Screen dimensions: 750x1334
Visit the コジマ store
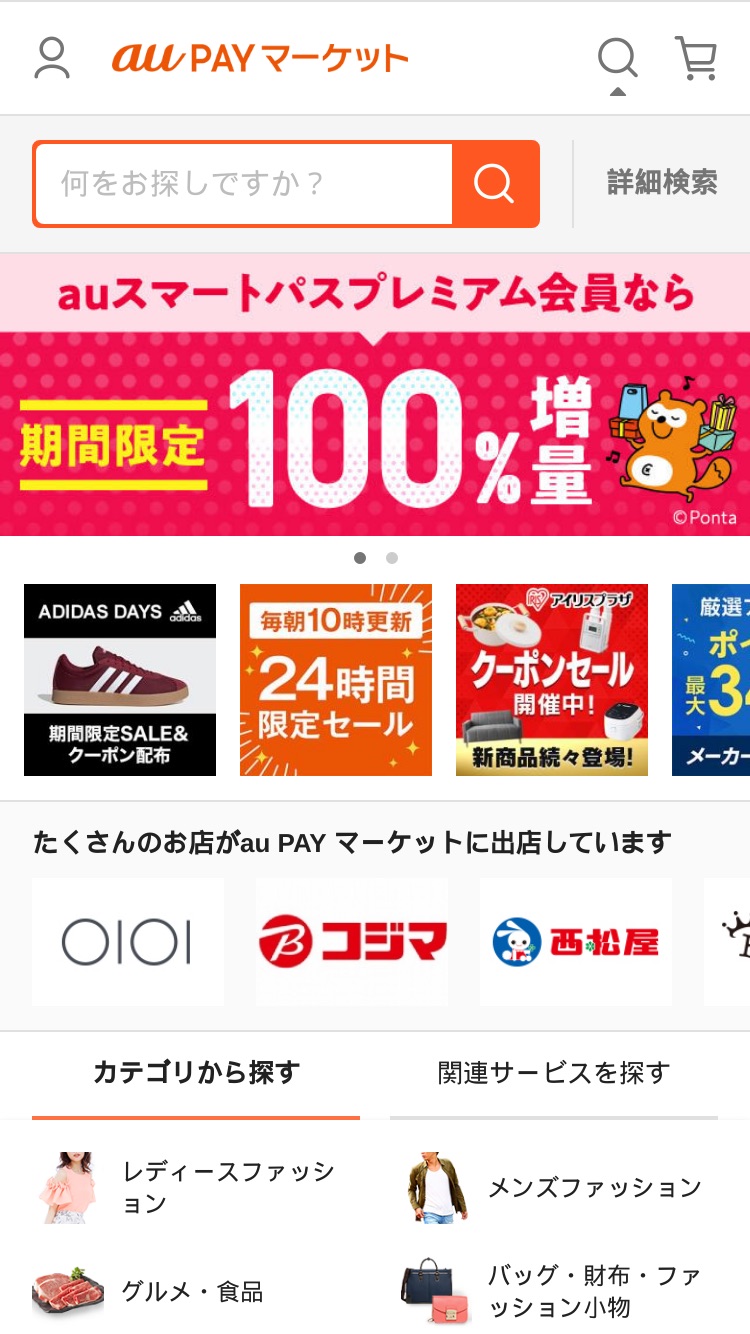pyautogui.click(x=352, y=942)
